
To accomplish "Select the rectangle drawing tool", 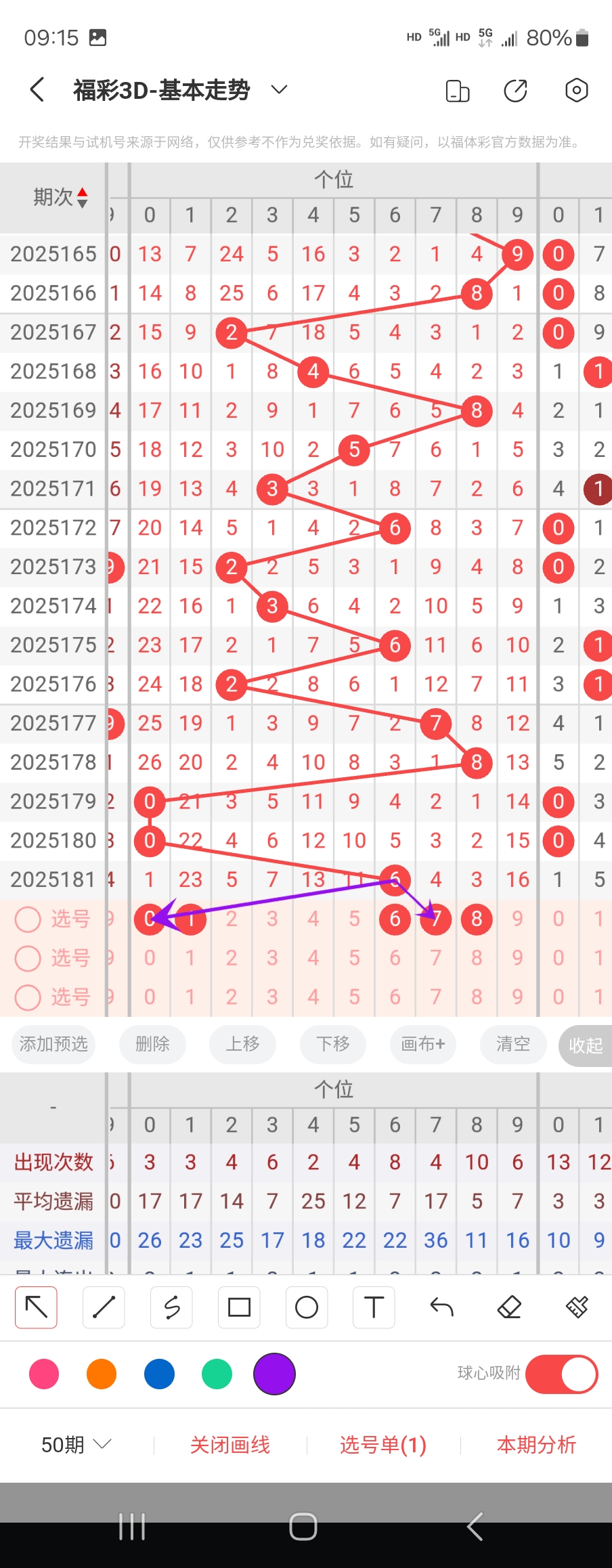I will point(239,1307).
